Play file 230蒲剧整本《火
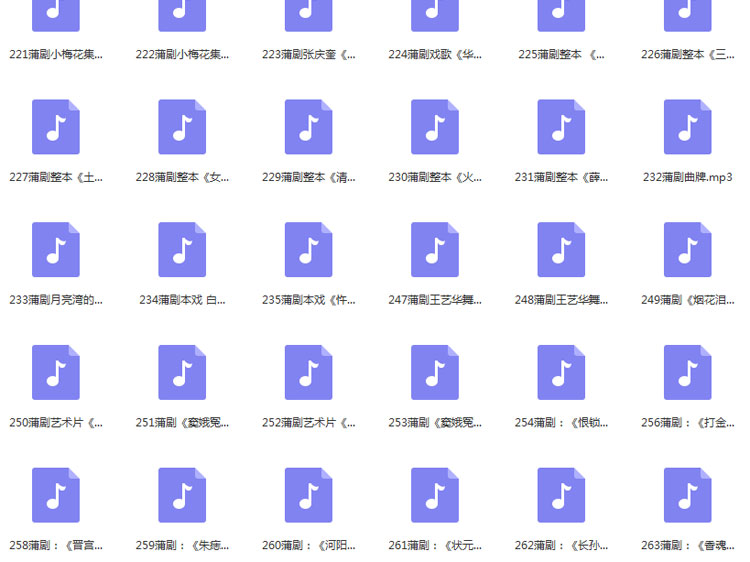750x562 pixels. click(x=435, y=127)
